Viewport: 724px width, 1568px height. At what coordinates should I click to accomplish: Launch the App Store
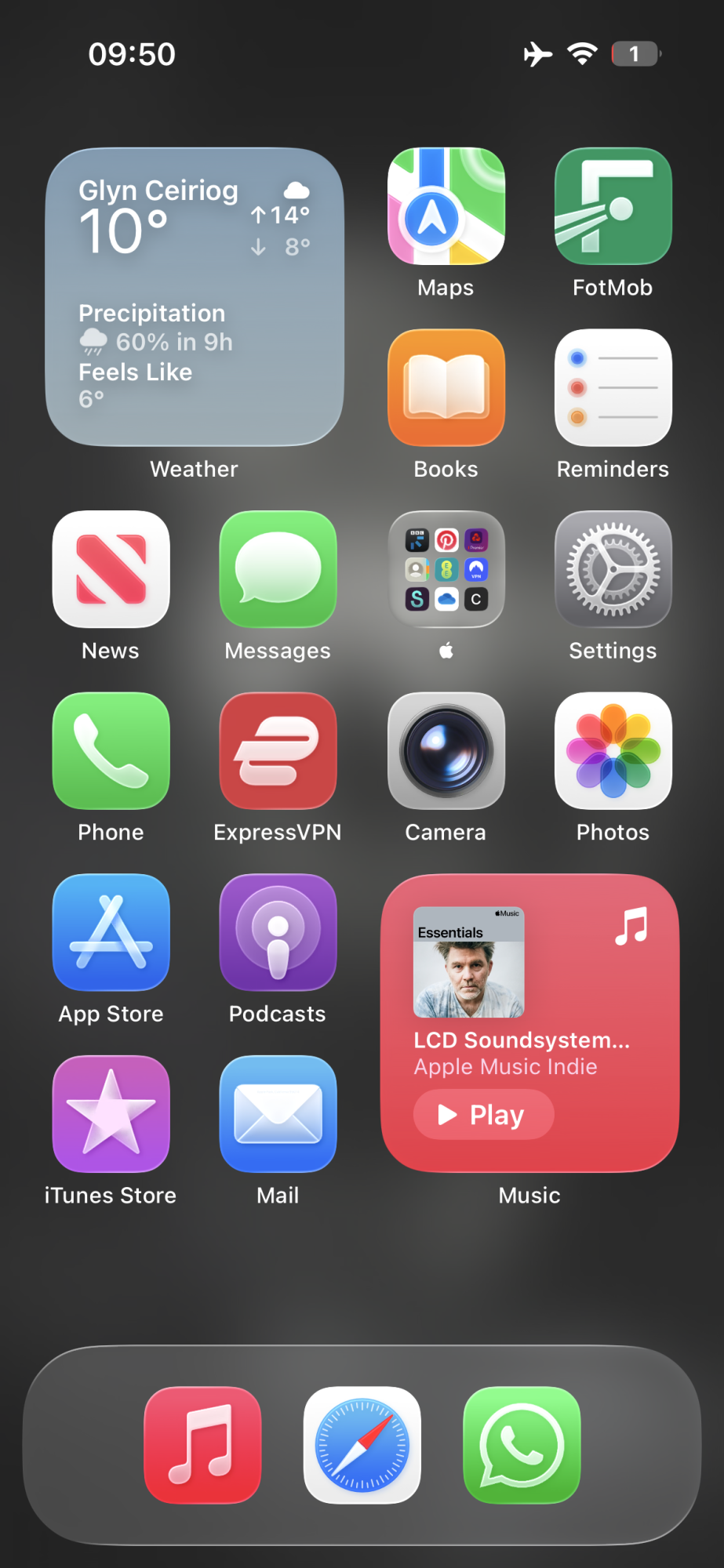111,932
